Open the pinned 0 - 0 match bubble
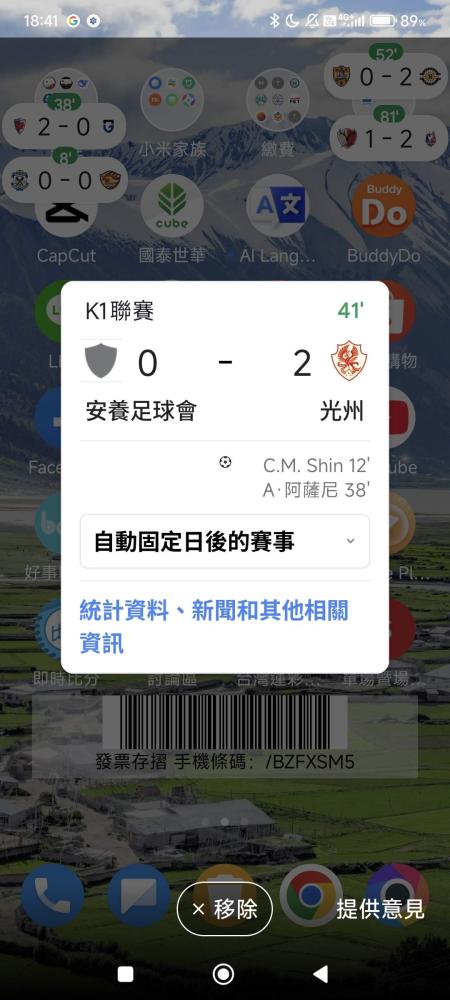Image resolution: width=450 pixels, height=1000 pixels. pyautogui.click(x=65, y=180)
